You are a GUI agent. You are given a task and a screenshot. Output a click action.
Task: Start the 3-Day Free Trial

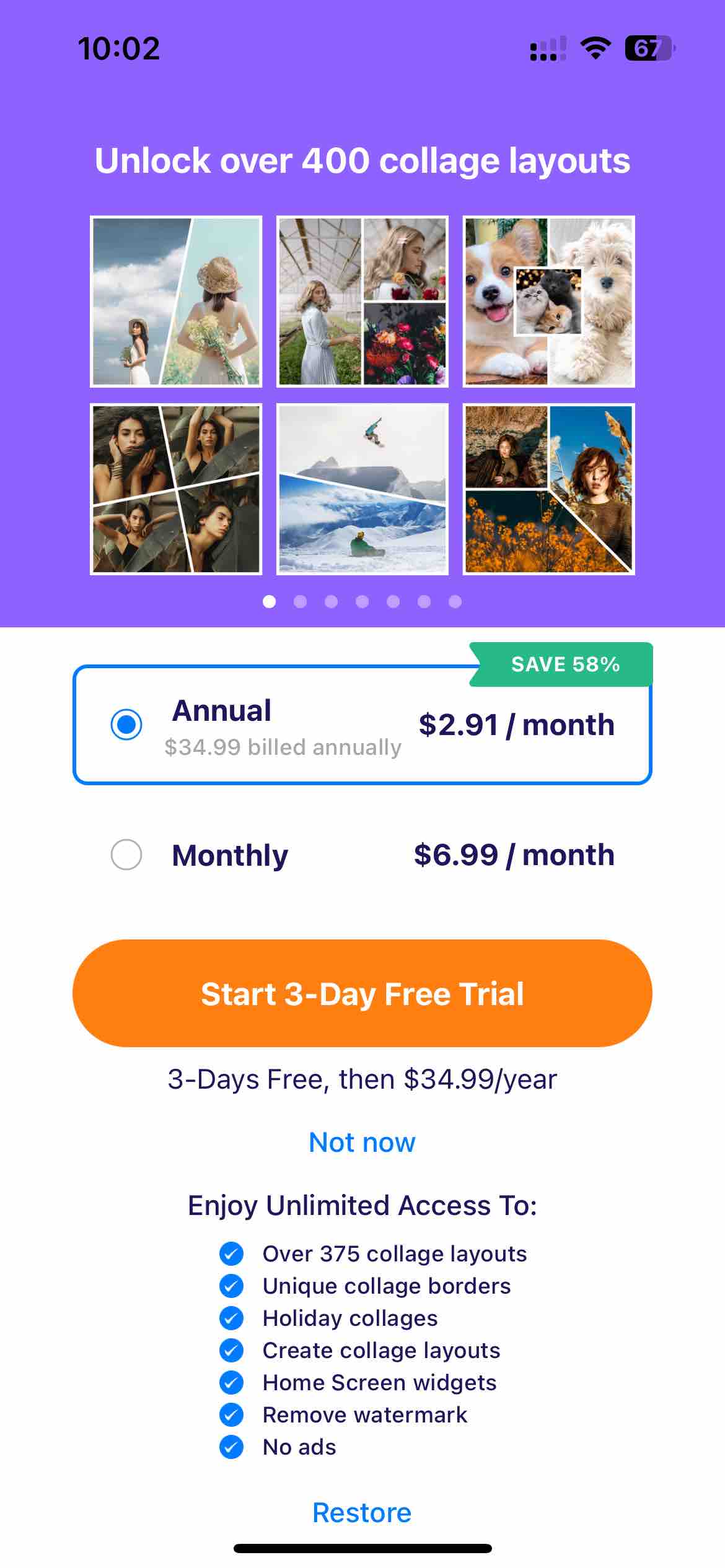(x=362, y=993)
